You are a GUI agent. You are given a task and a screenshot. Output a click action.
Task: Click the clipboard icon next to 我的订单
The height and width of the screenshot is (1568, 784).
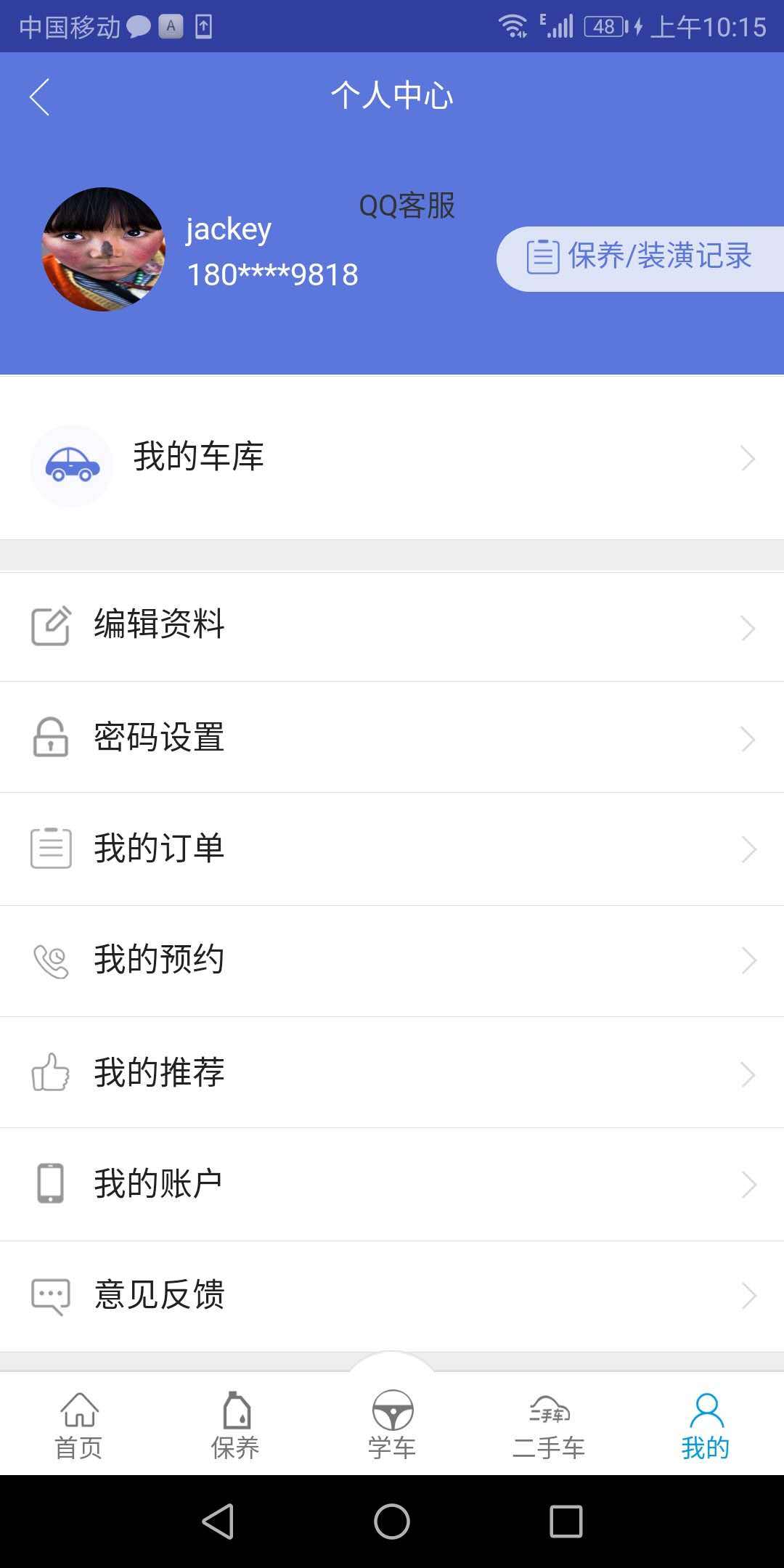[x=49, y=849]
